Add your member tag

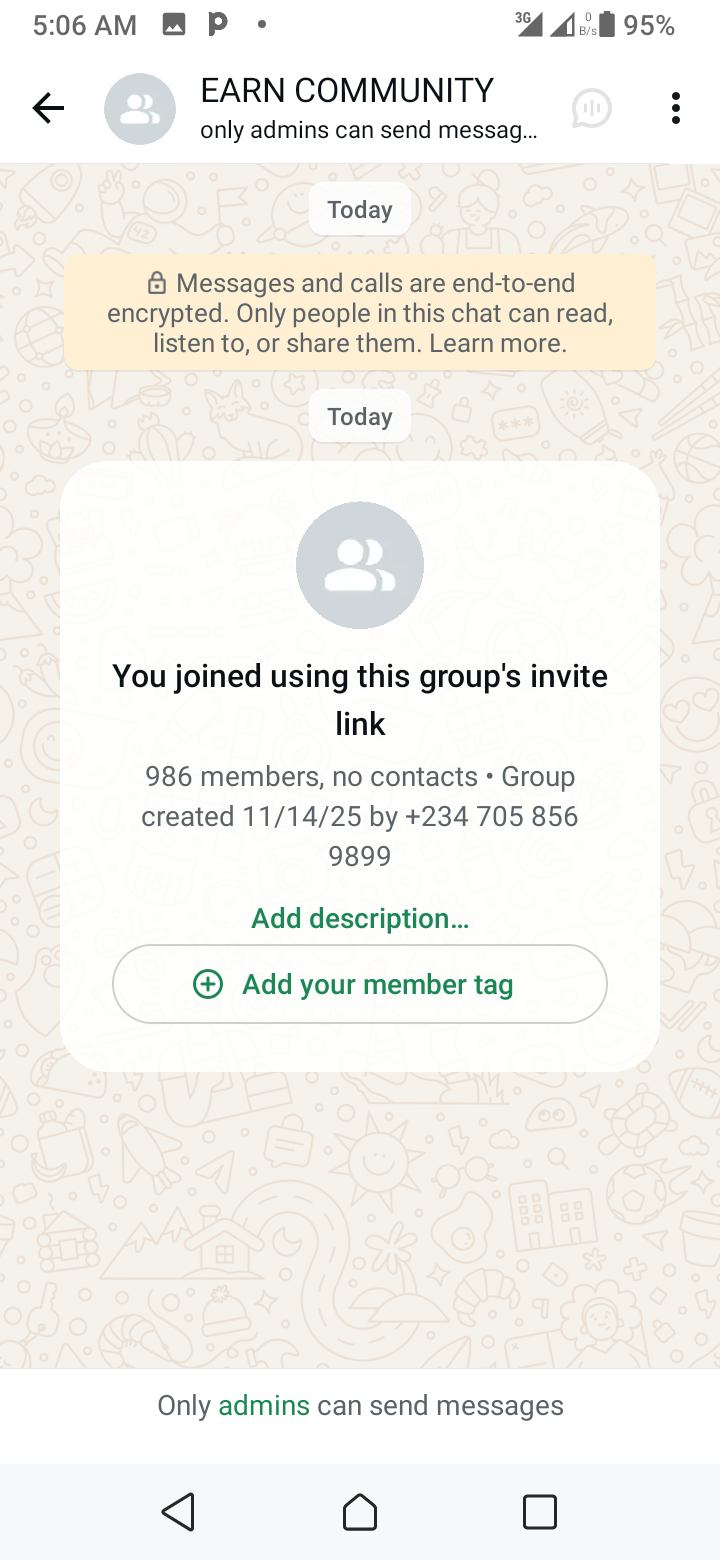click(360, 984)
